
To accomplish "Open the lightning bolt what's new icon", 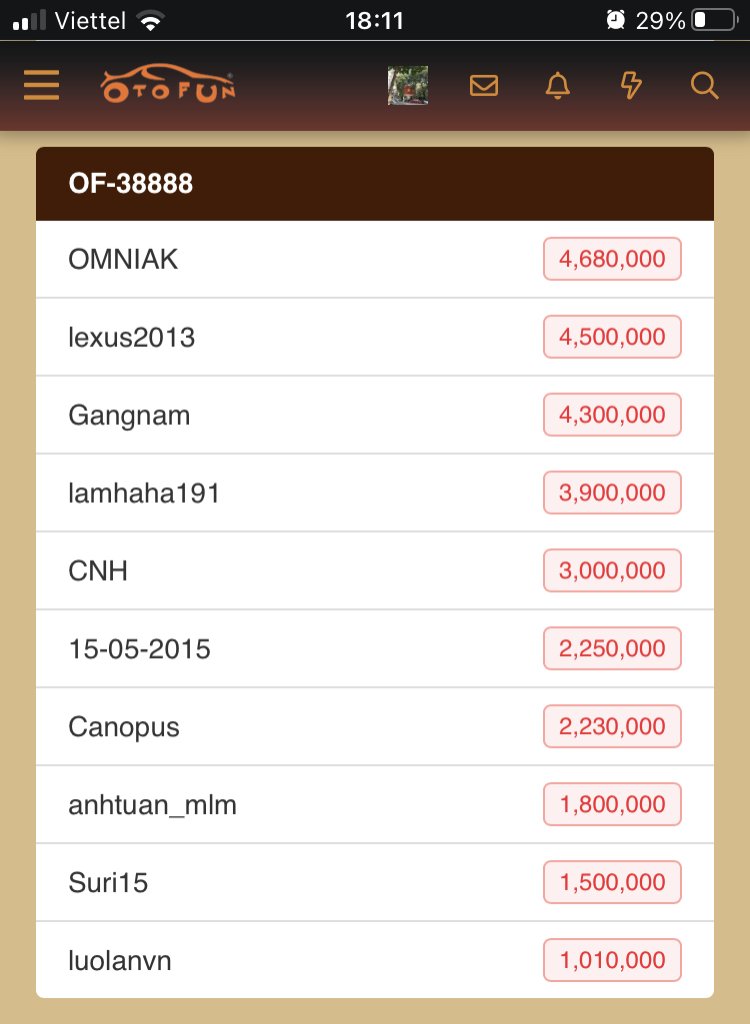I will 630,86.
